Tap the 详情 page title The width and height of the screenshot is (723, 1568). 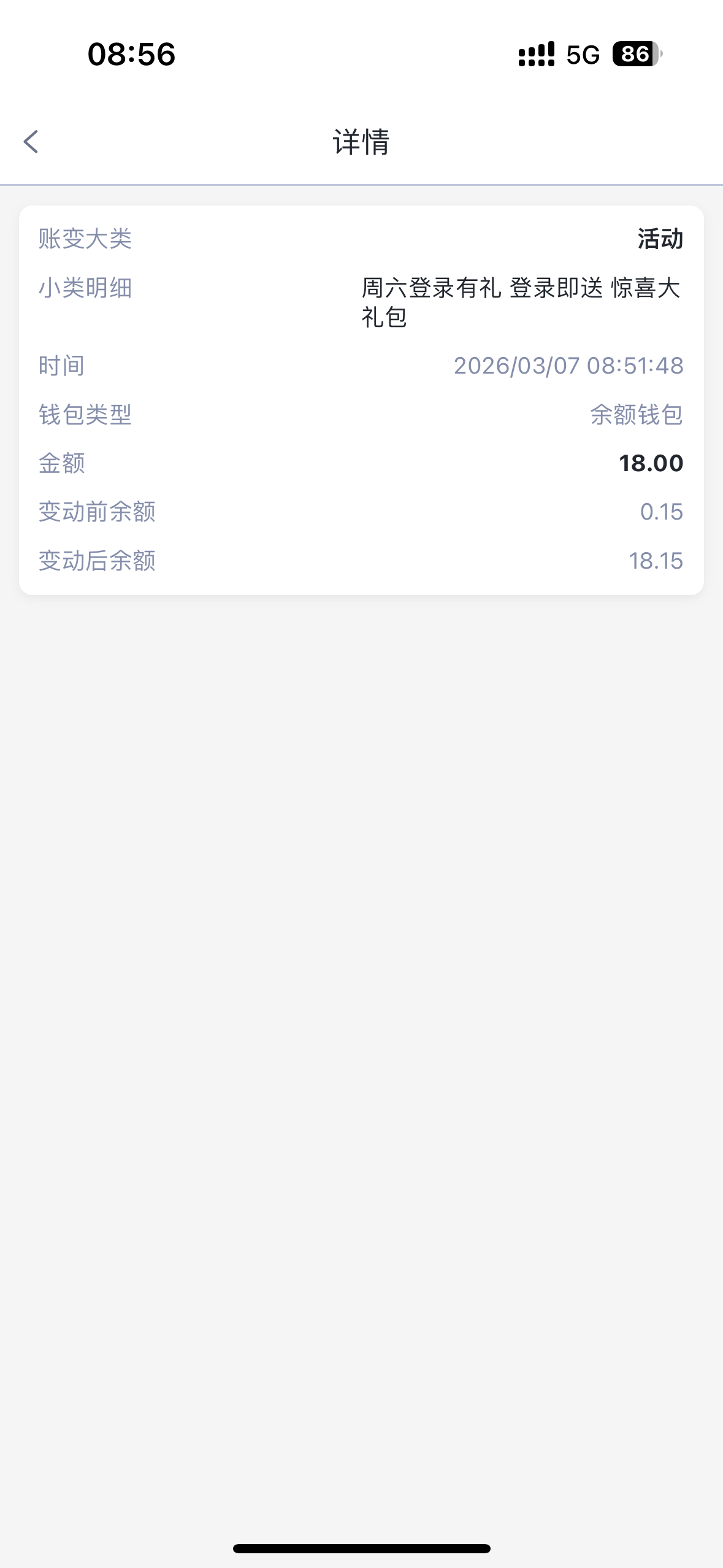pyautogui.click(x=361, y=142)
